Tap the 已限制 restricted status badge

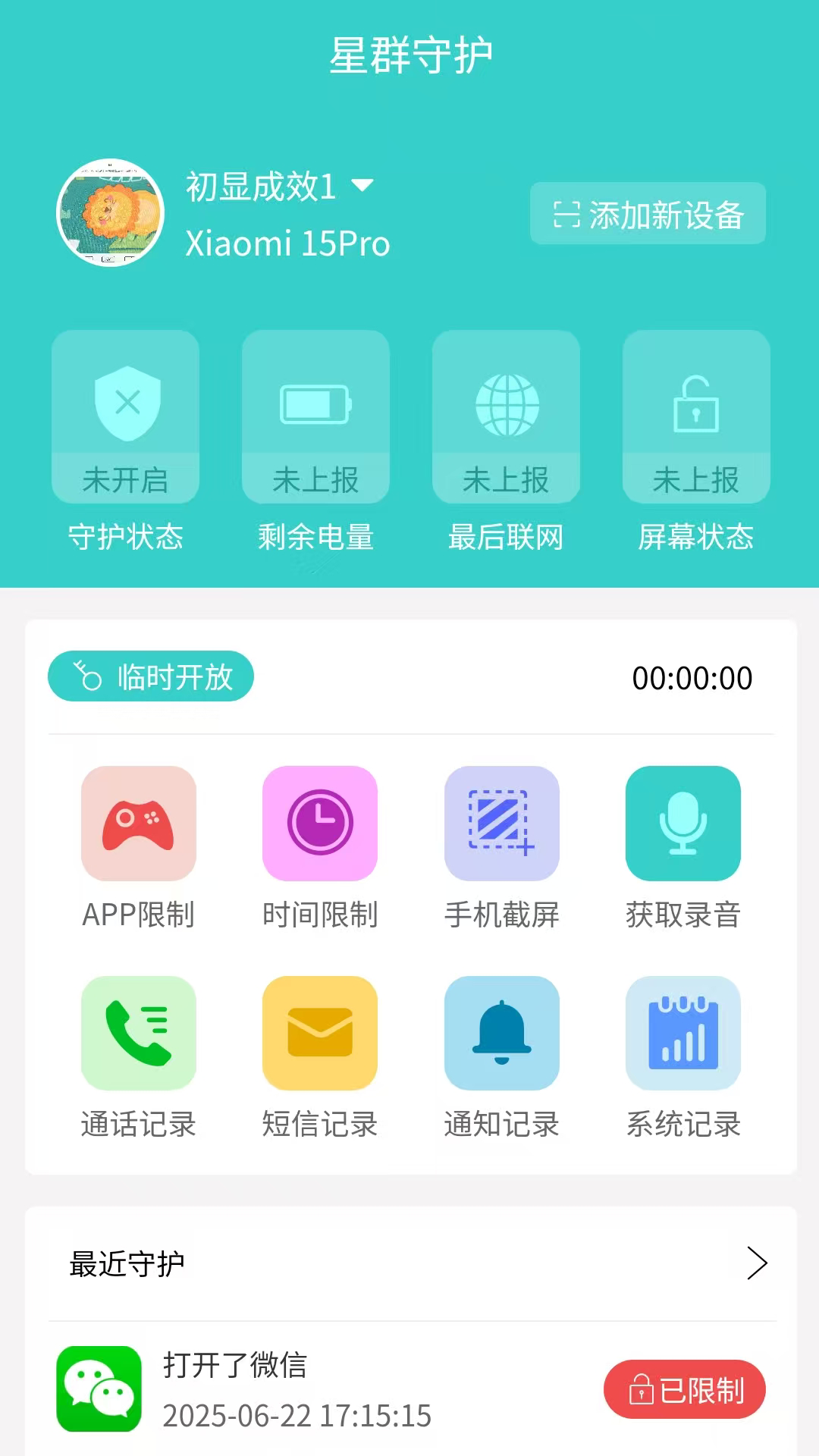[x=683, y=1390]
